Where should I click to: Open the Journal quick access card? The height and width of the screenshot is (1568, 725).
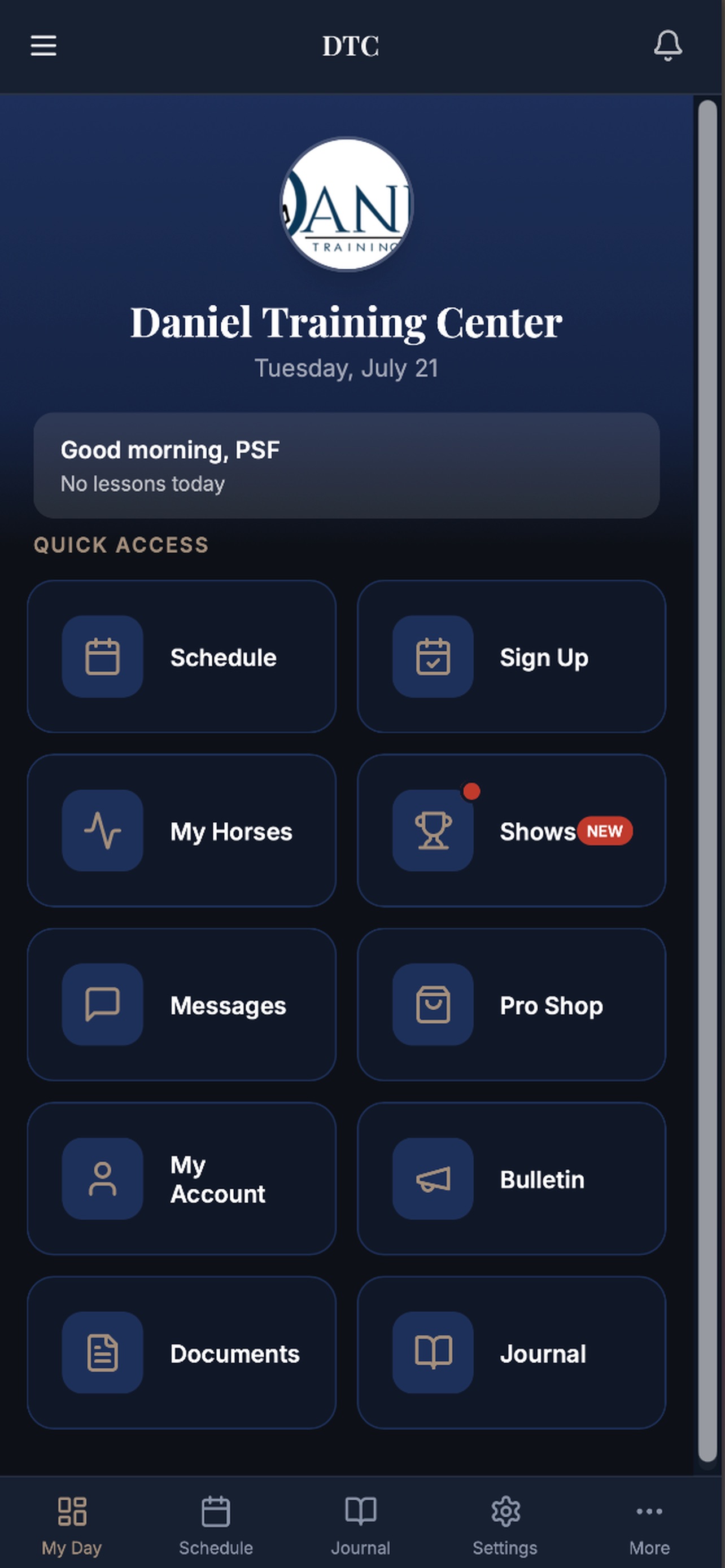[x=512, y=1352]
